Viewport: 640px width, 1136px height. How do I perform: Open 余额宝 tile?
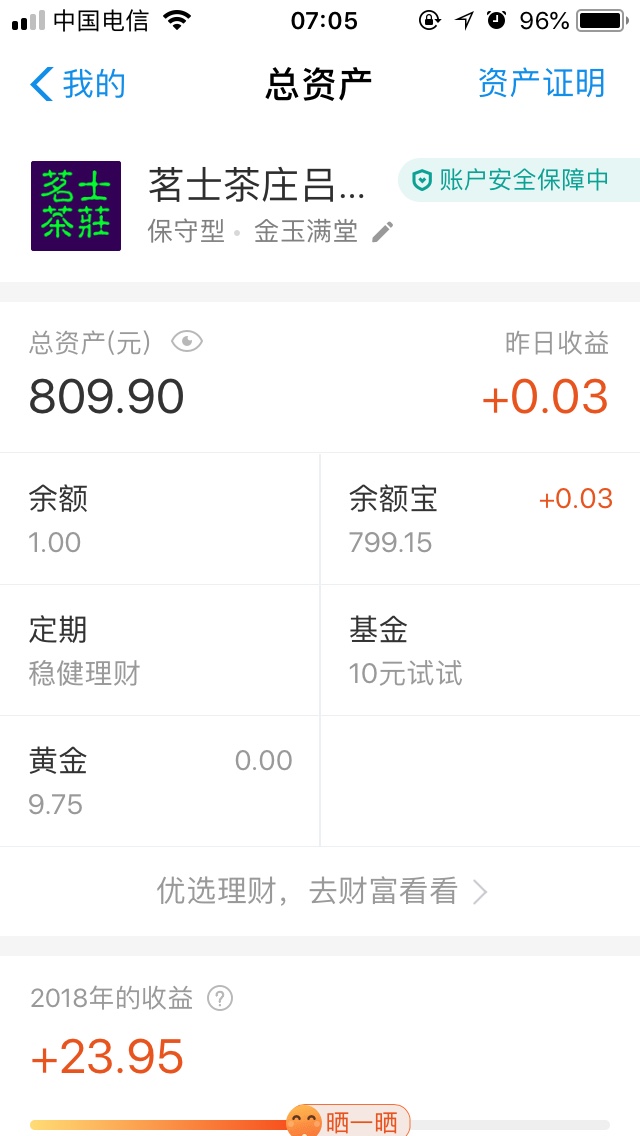click(x=481, y=519)
